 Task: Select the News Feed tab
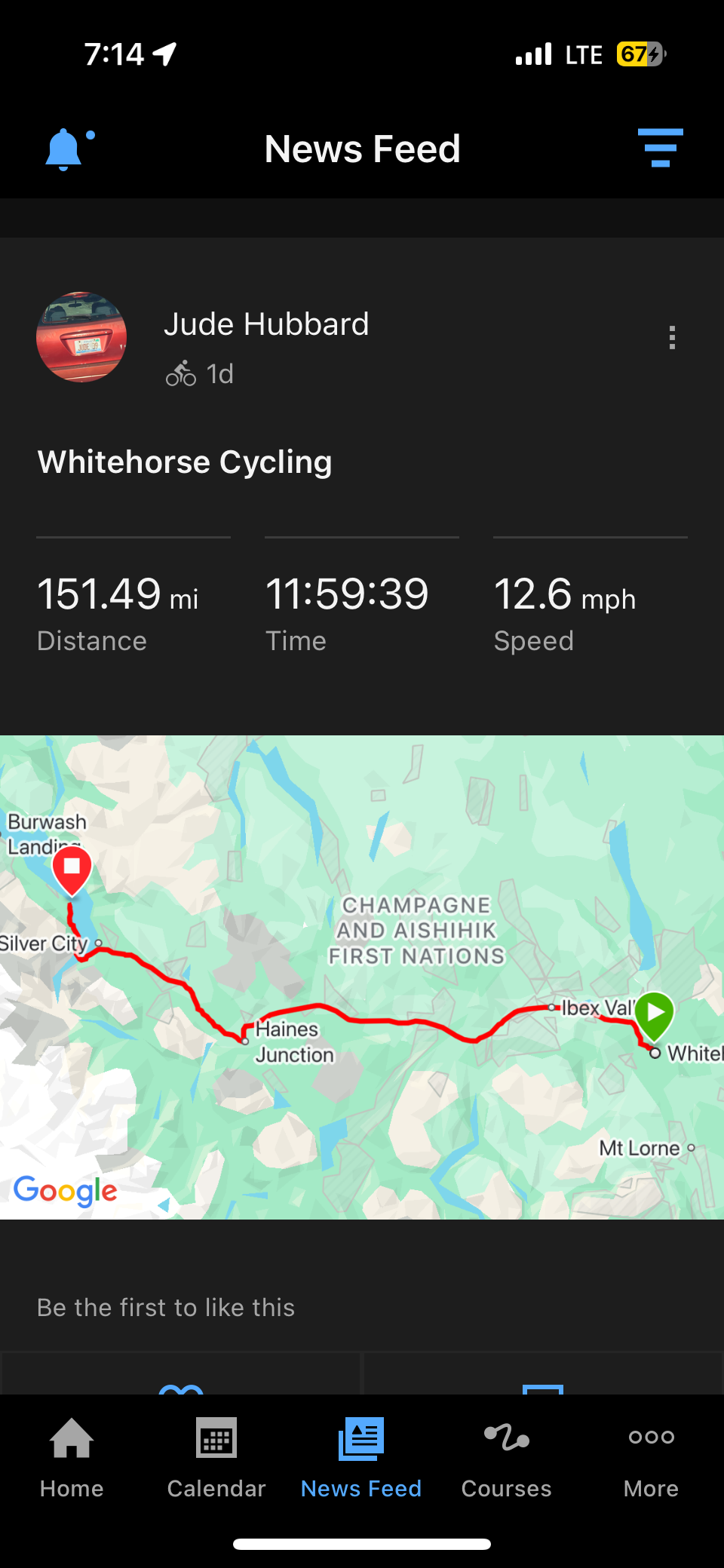361,1457
